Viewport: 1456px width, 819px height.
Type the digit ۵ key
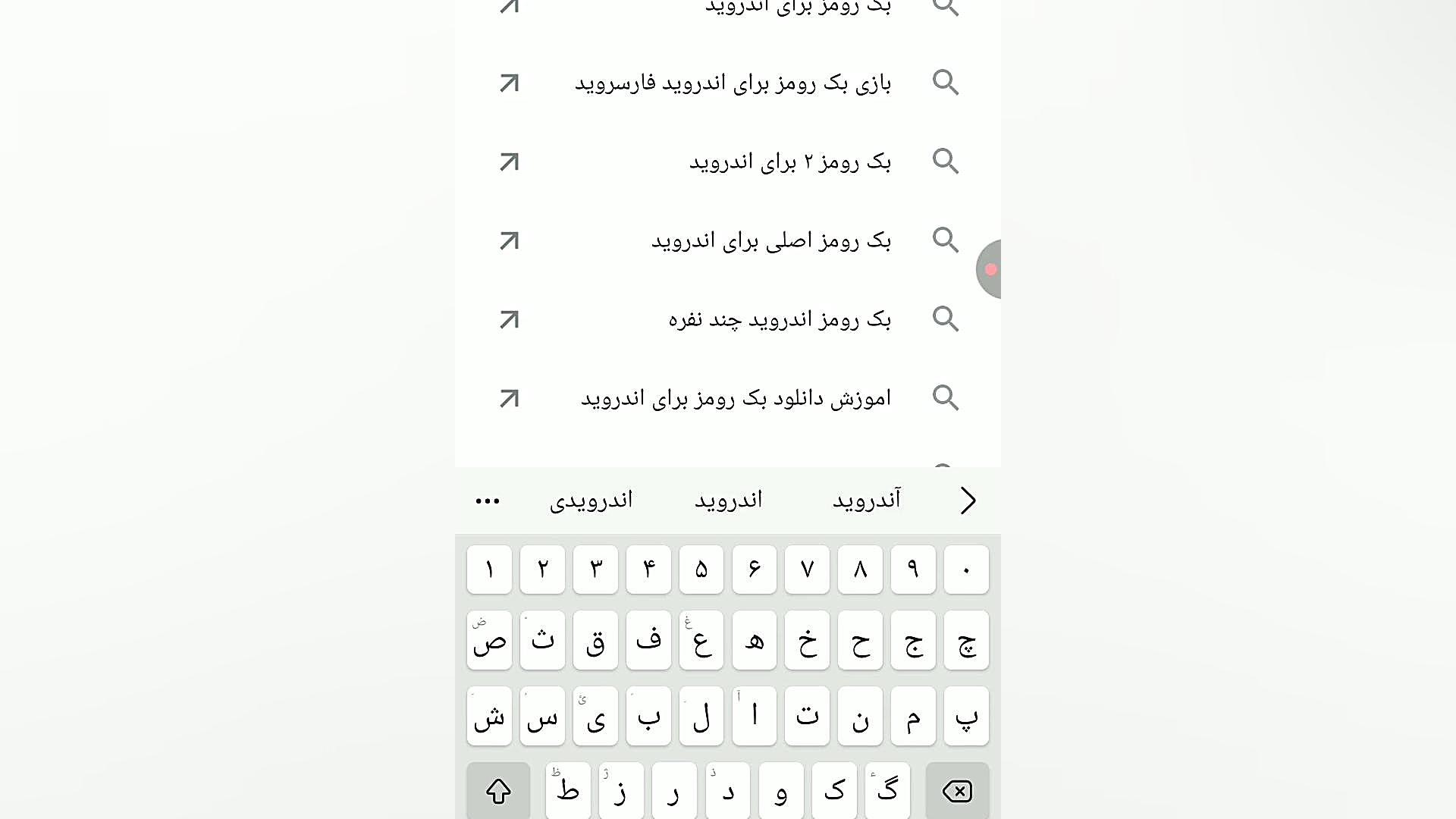pyautogui.click(x=701, y=570)
